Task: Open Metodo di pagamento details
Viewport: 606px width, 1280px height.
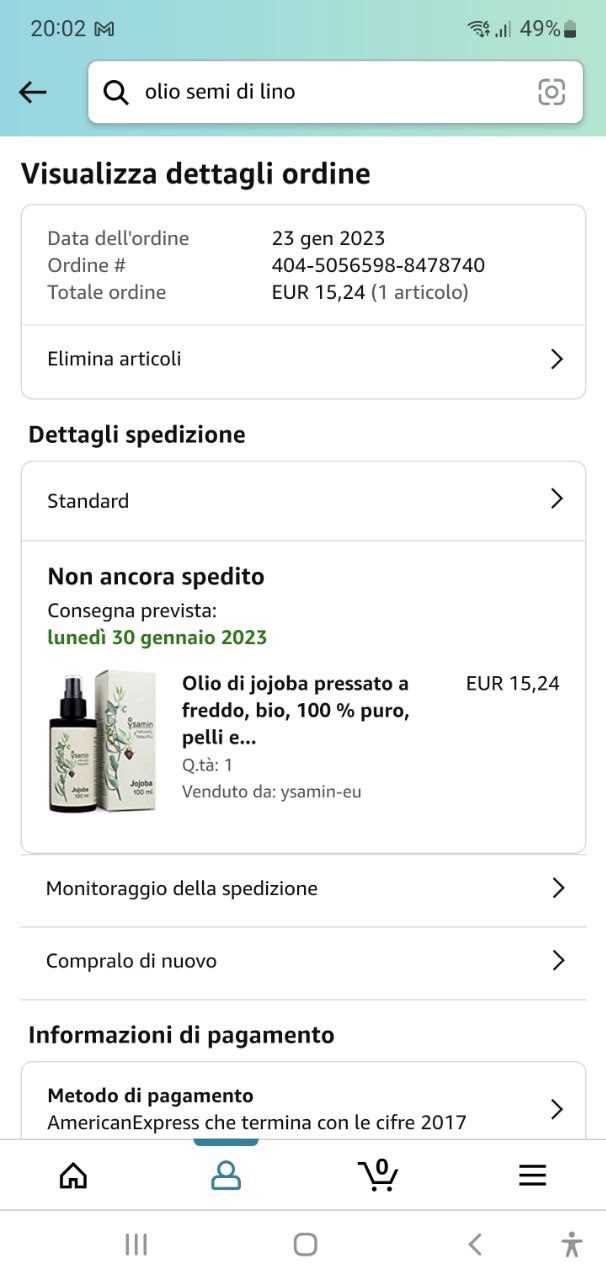Action: [x=303, y=1108]
